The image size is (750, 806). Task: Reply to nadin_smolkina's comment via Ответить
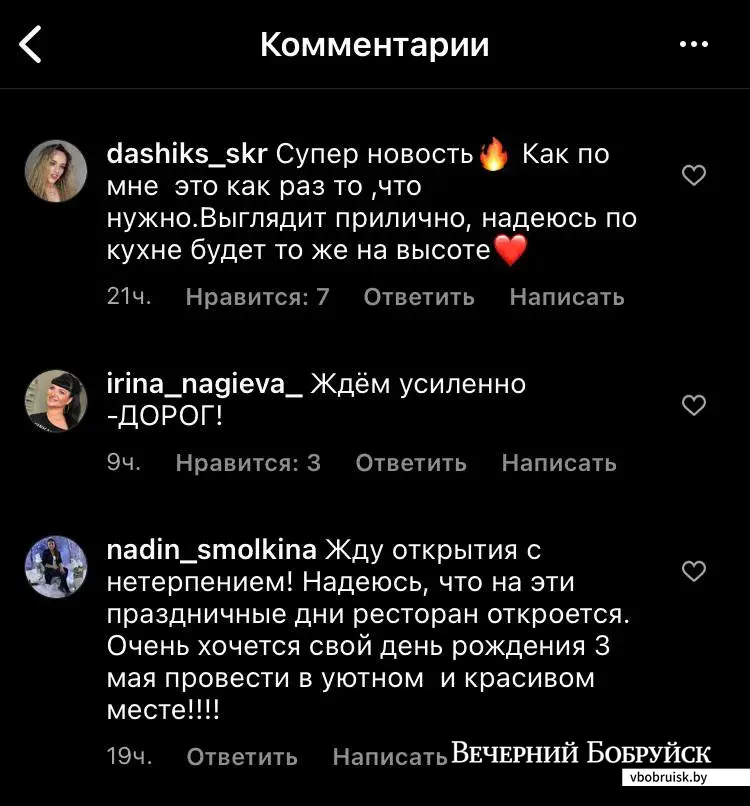(242, 757)
